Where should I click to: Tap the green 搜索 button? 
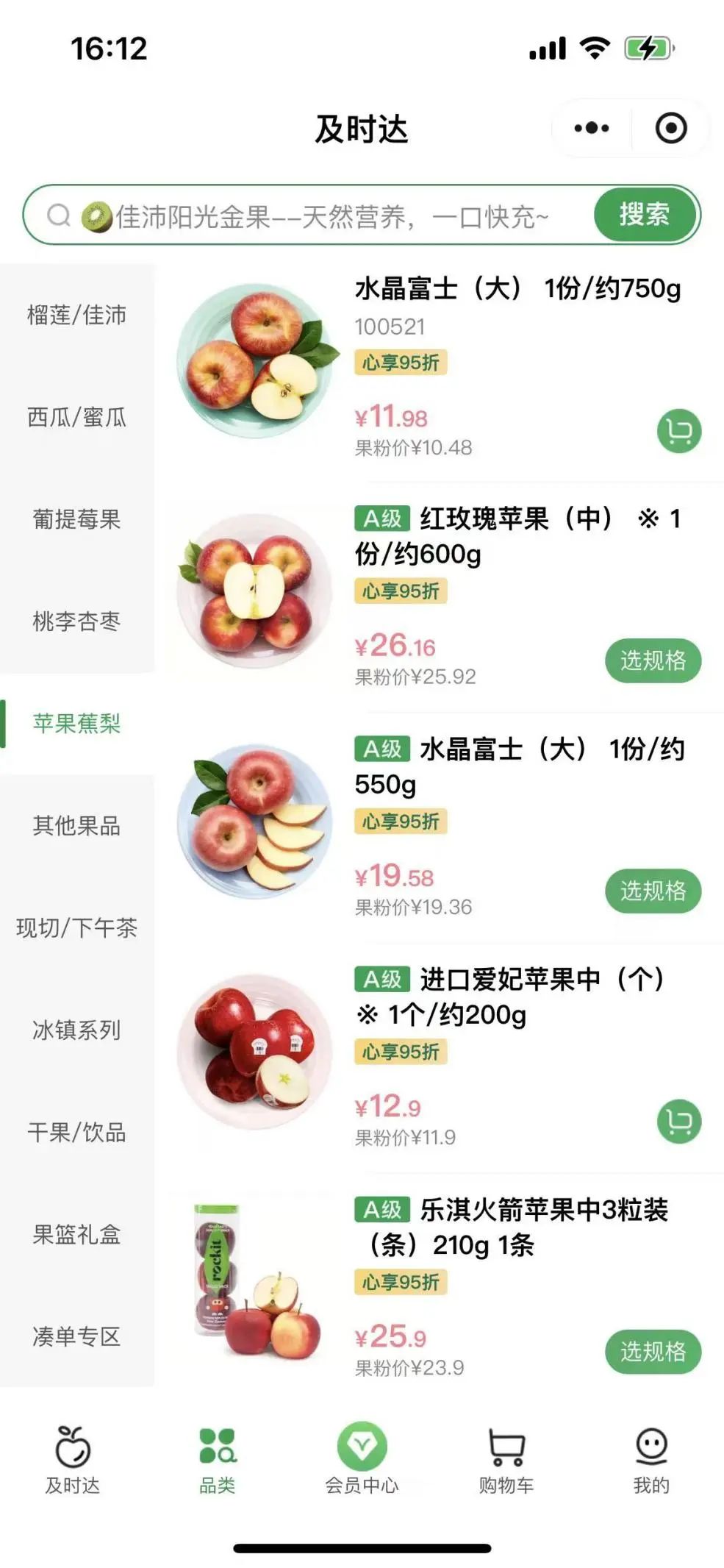coord(644,215)
